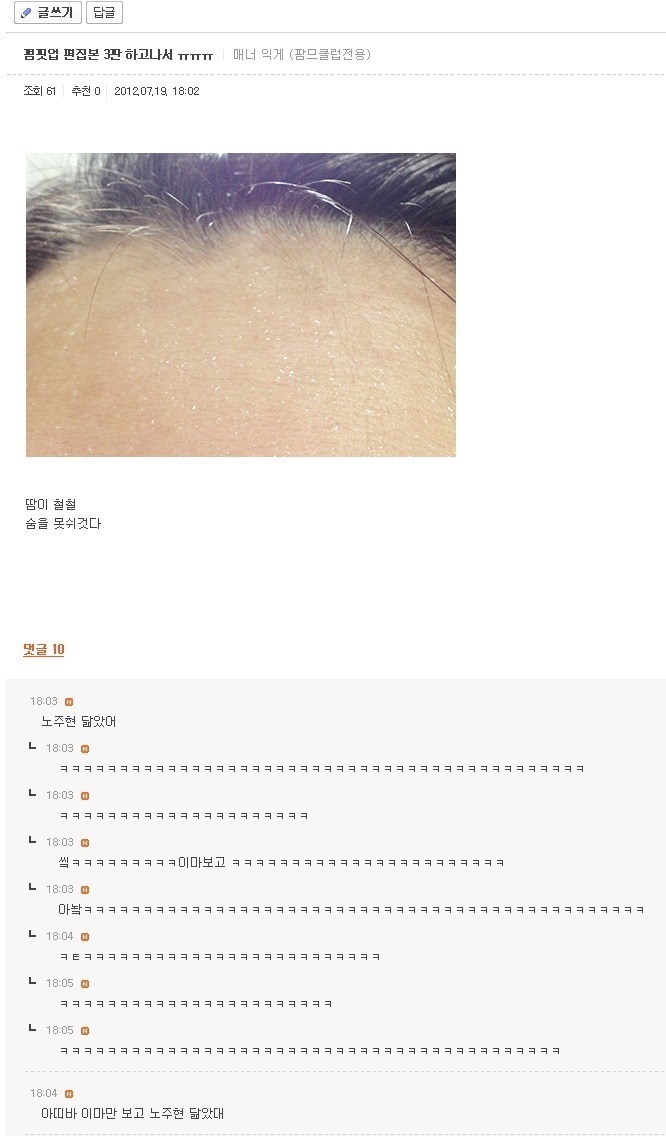Open the forehead photo in the post
The height and width of the screenshot is (1136, 666).
coord(240,305)
